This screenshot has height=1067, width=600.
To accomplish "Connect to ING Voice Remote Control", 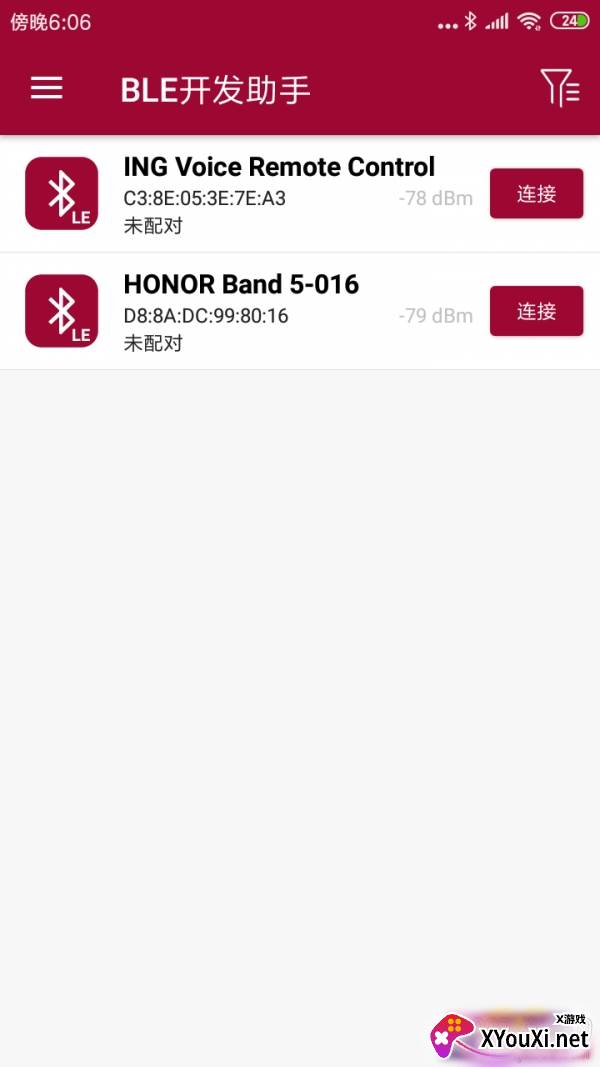I will click(x=536, y=194).
